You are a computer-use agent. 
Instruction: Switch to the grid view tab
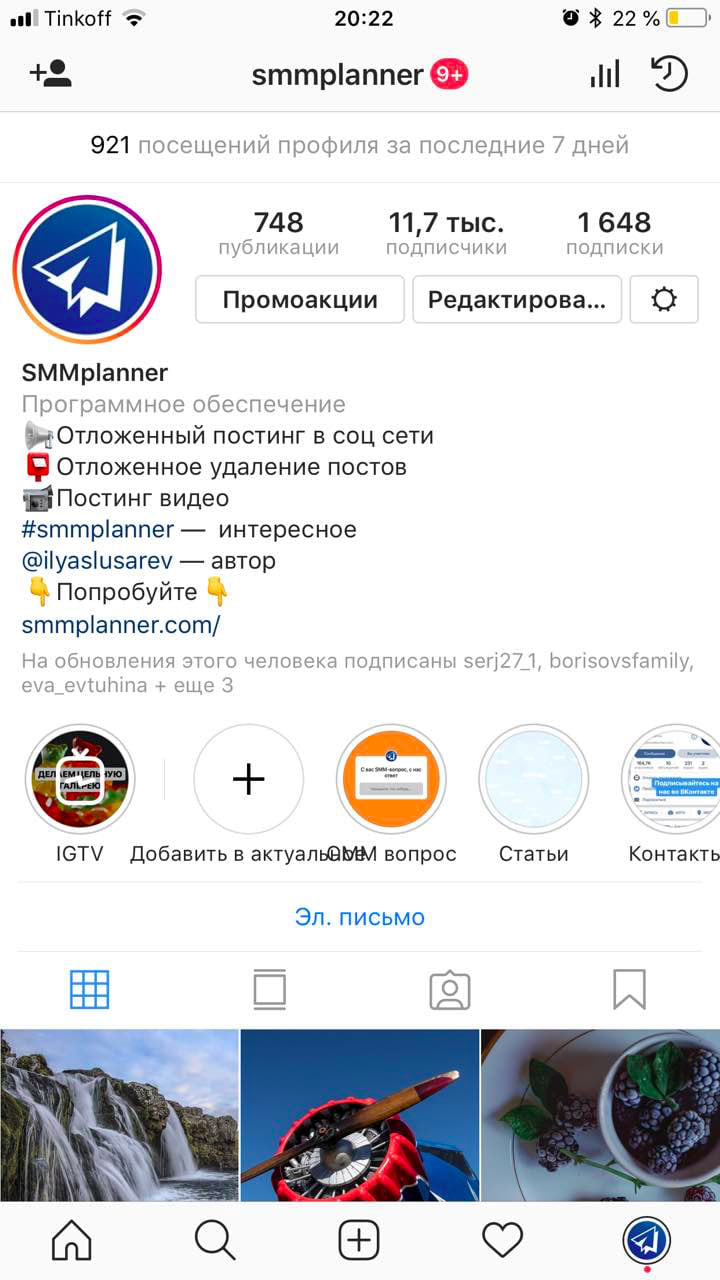[89, 989]
